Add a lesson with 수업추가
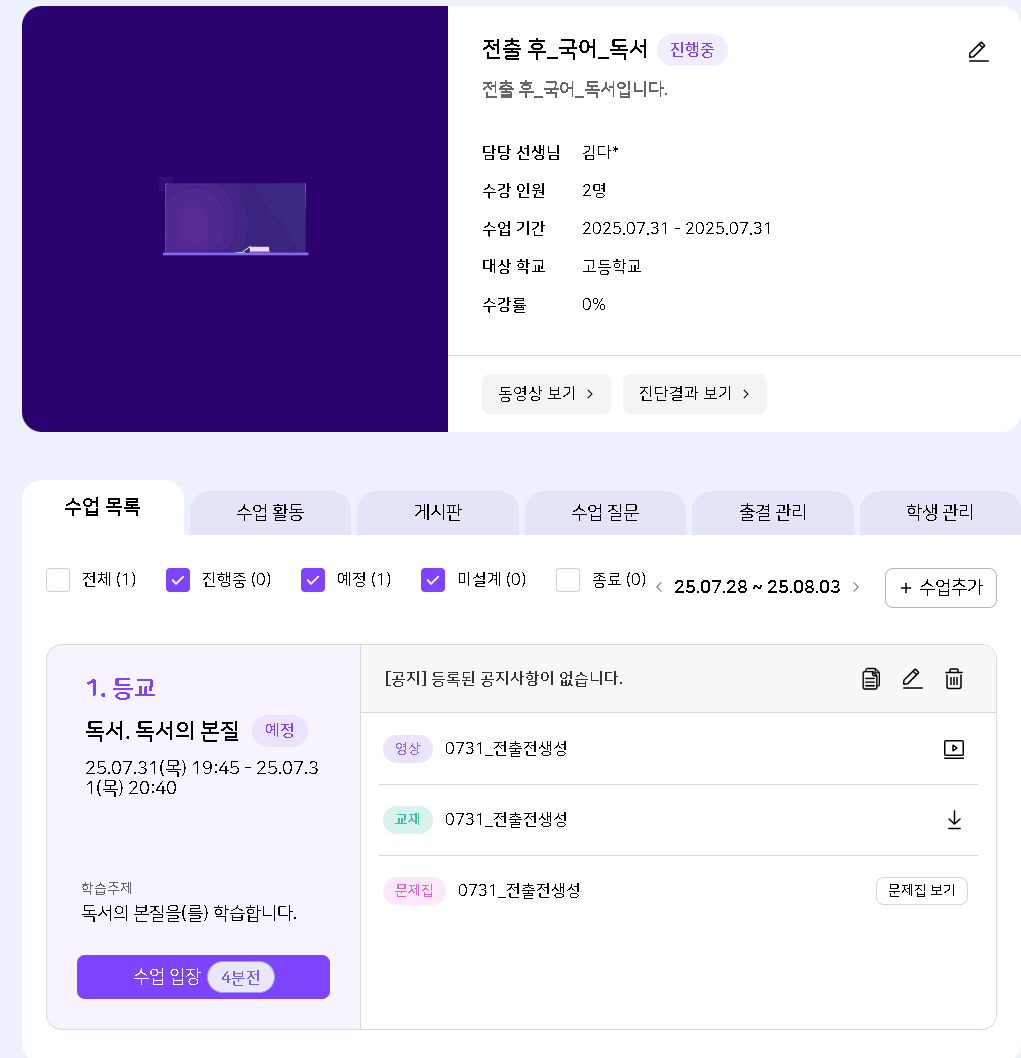1021x1058 pixels. click(x=940, y=588)
